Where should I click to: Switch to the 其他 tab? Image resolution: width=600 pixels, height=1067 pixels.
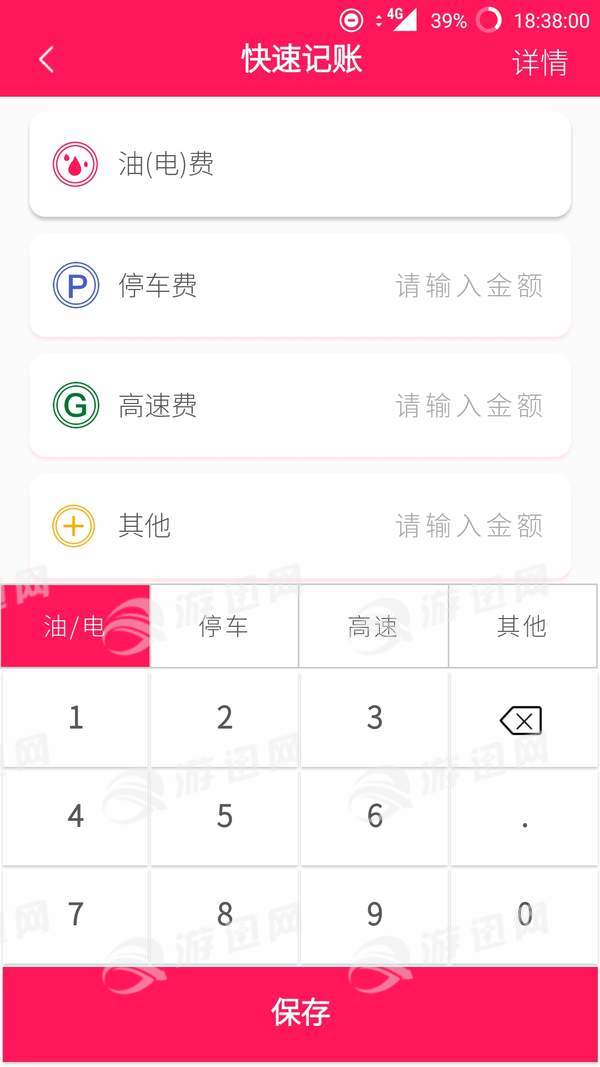(x=522, y=627)
